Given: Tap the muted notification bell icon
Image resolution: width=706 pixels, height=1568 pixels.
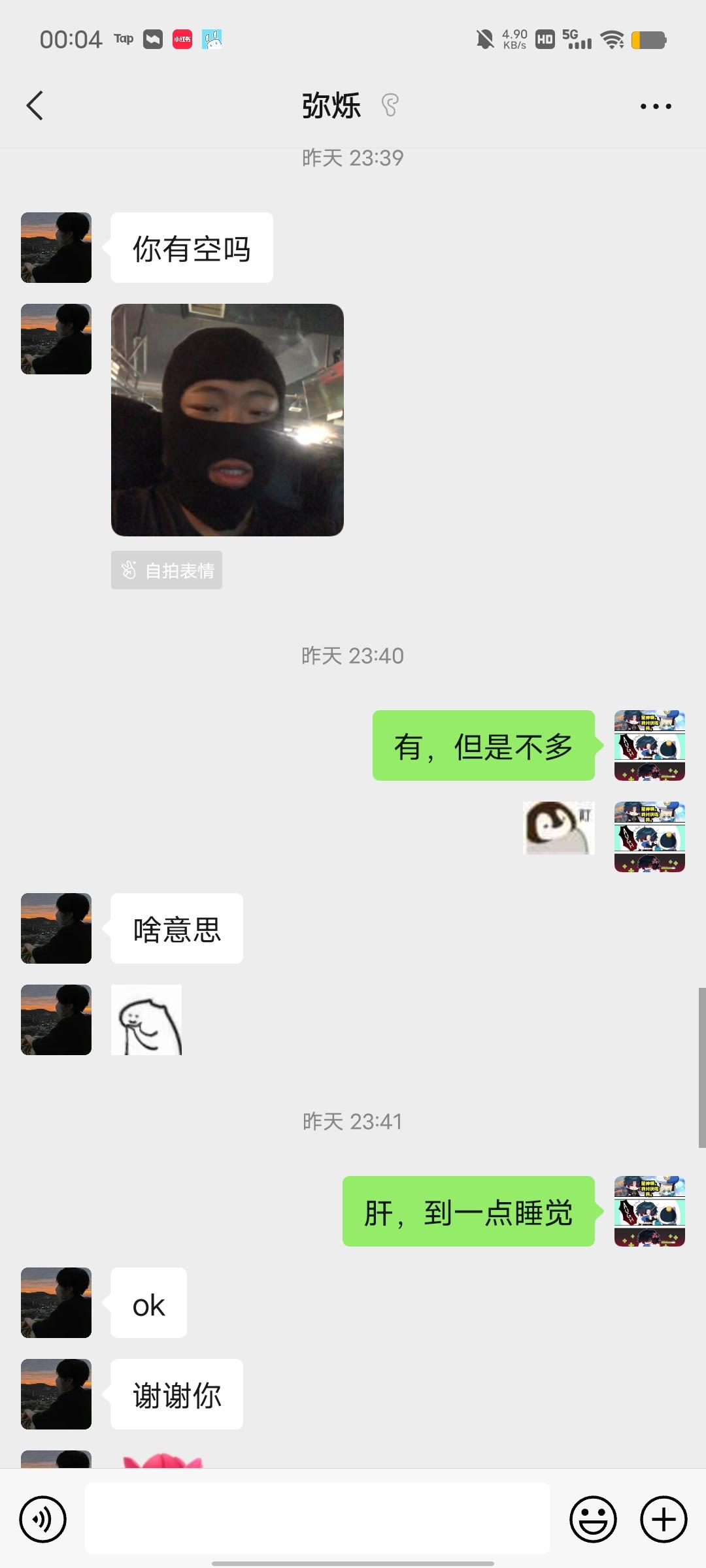Looking at the screenshot, I should (x=484, y=39).
